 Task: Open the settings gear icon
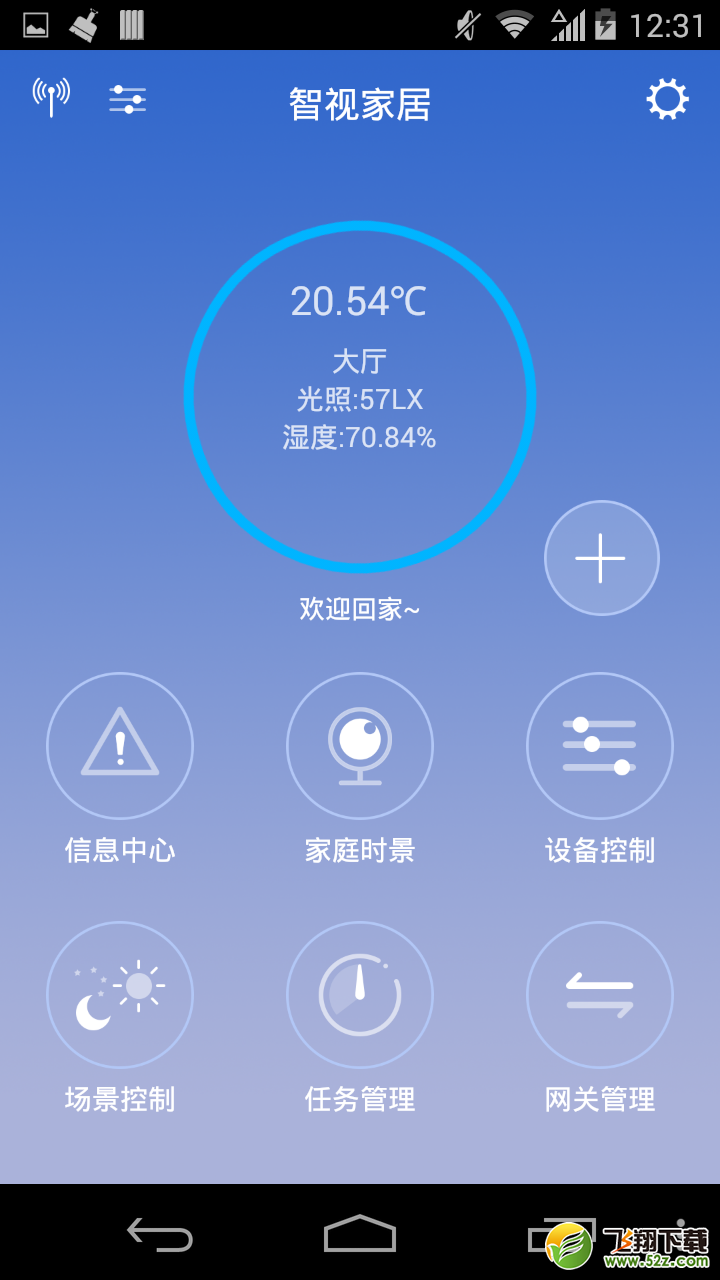click(x=667, y=100)
